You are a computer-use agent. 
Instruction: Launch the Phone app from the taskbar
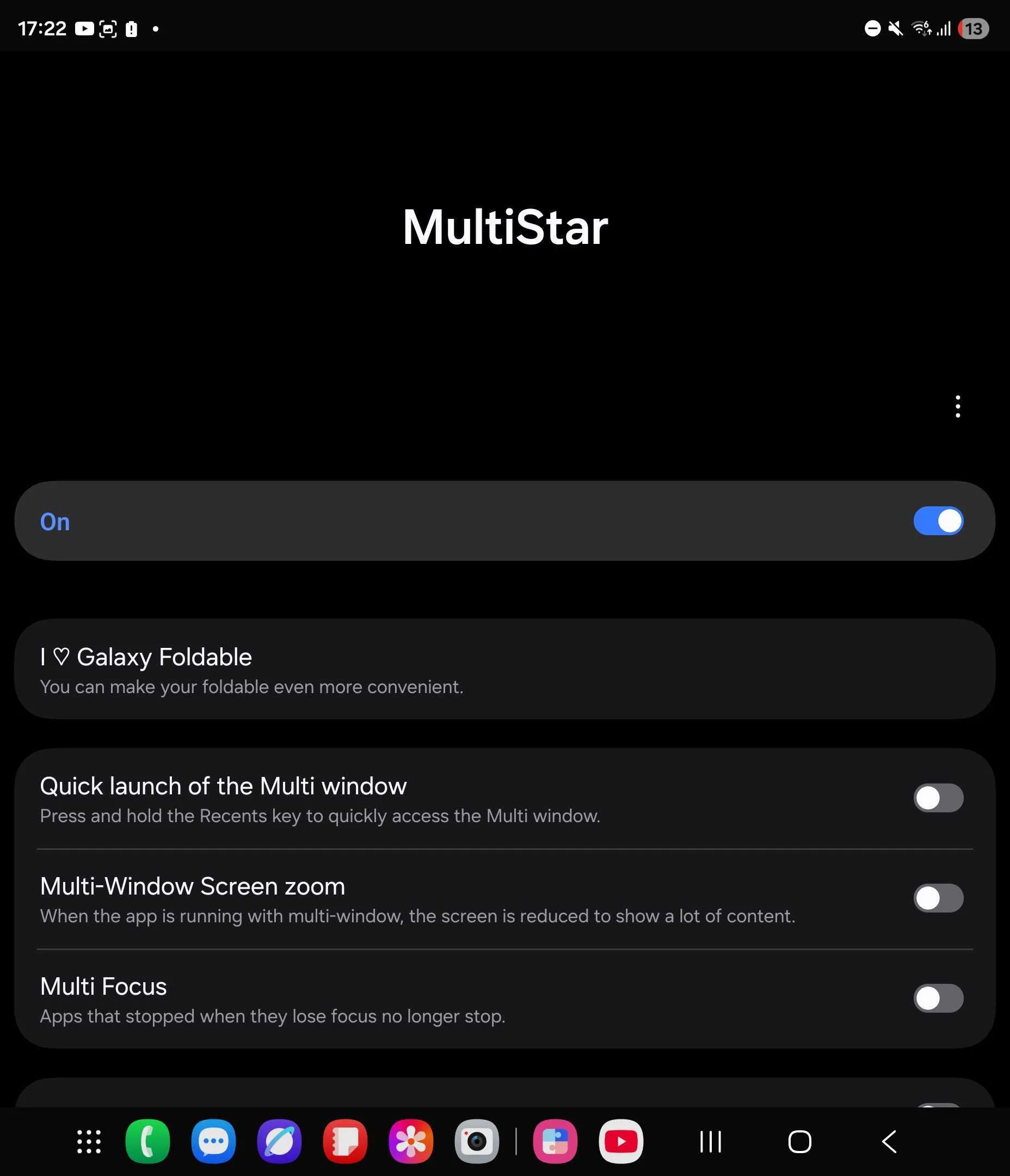point(147,1141)
